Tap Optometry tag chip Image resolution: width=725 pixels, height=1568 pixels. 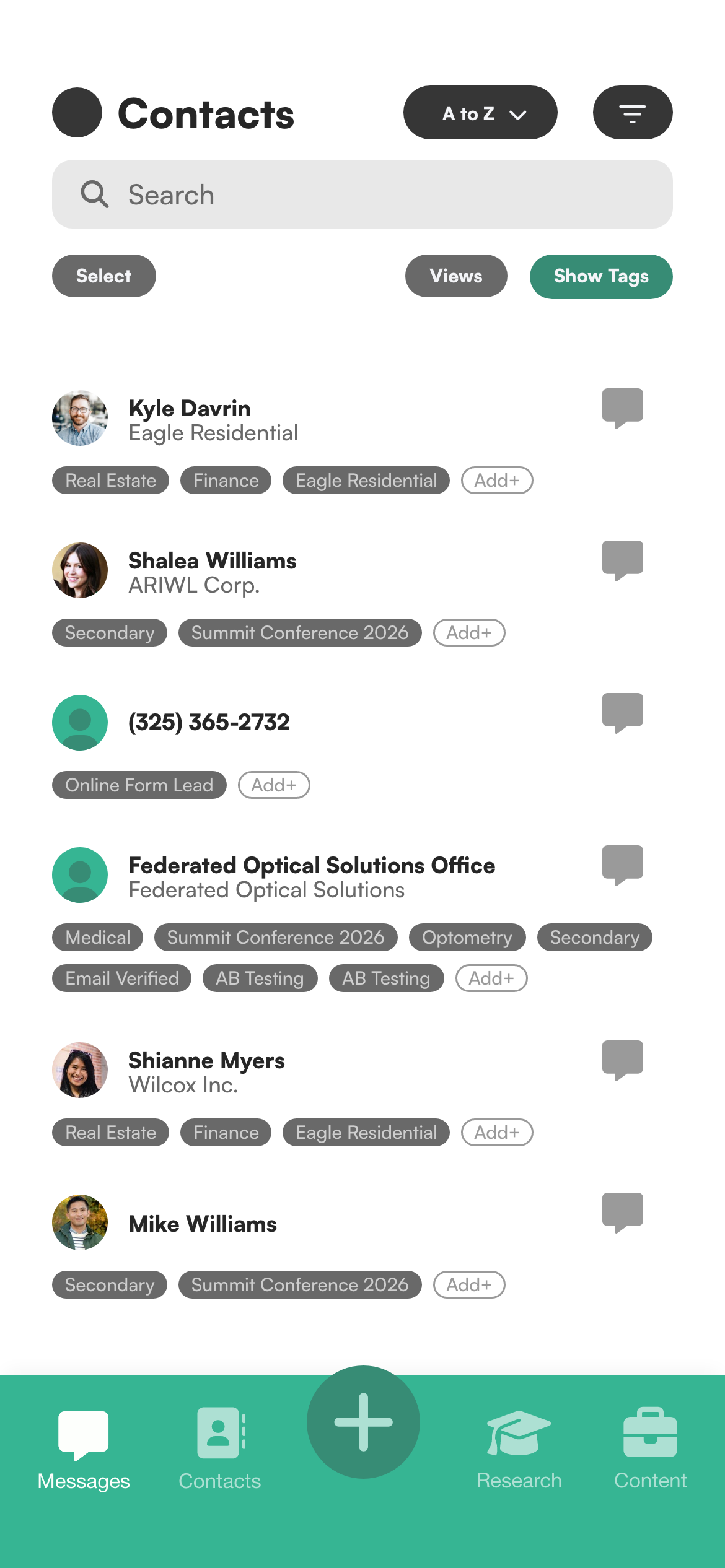coord(467,938)
